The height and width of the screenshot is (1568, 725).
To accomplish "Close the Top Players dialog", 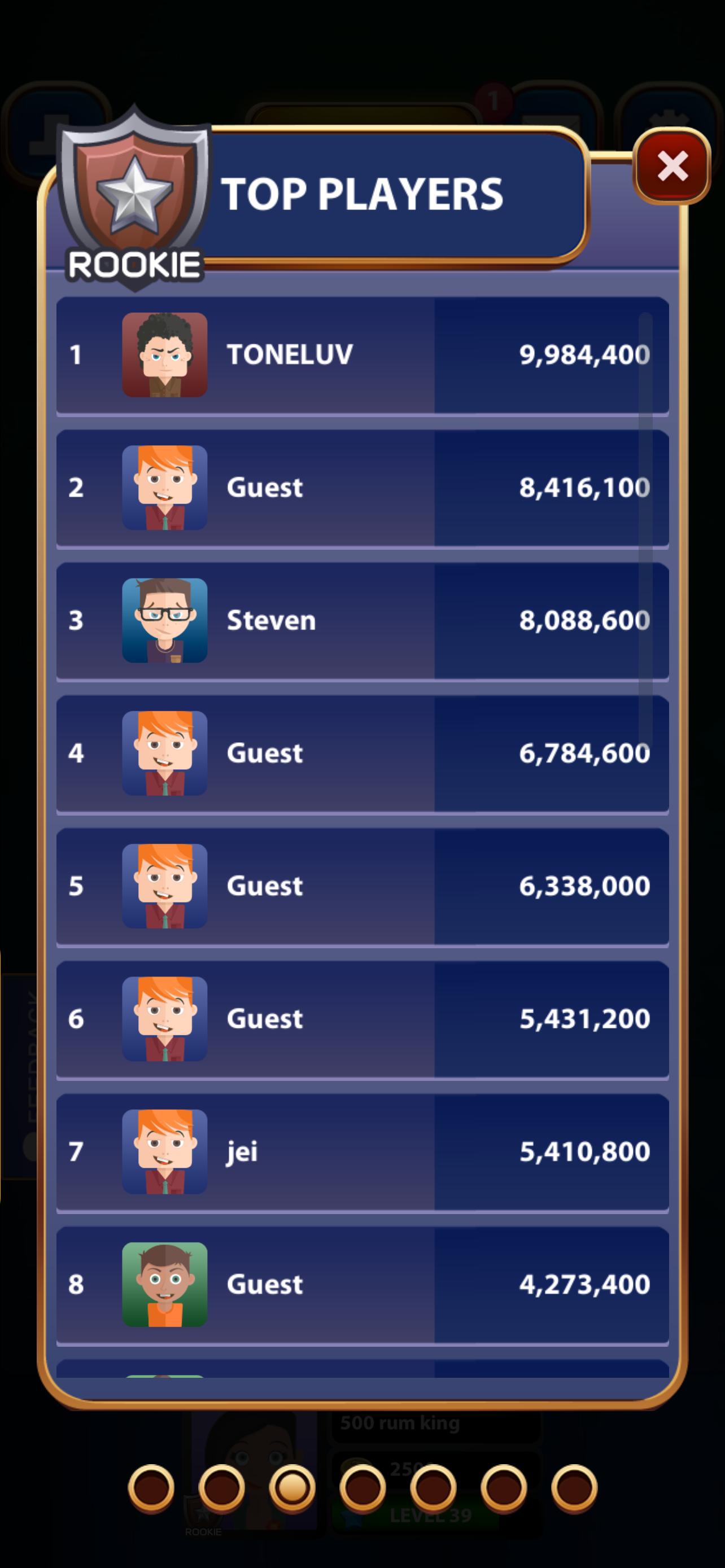I will 671,165.
